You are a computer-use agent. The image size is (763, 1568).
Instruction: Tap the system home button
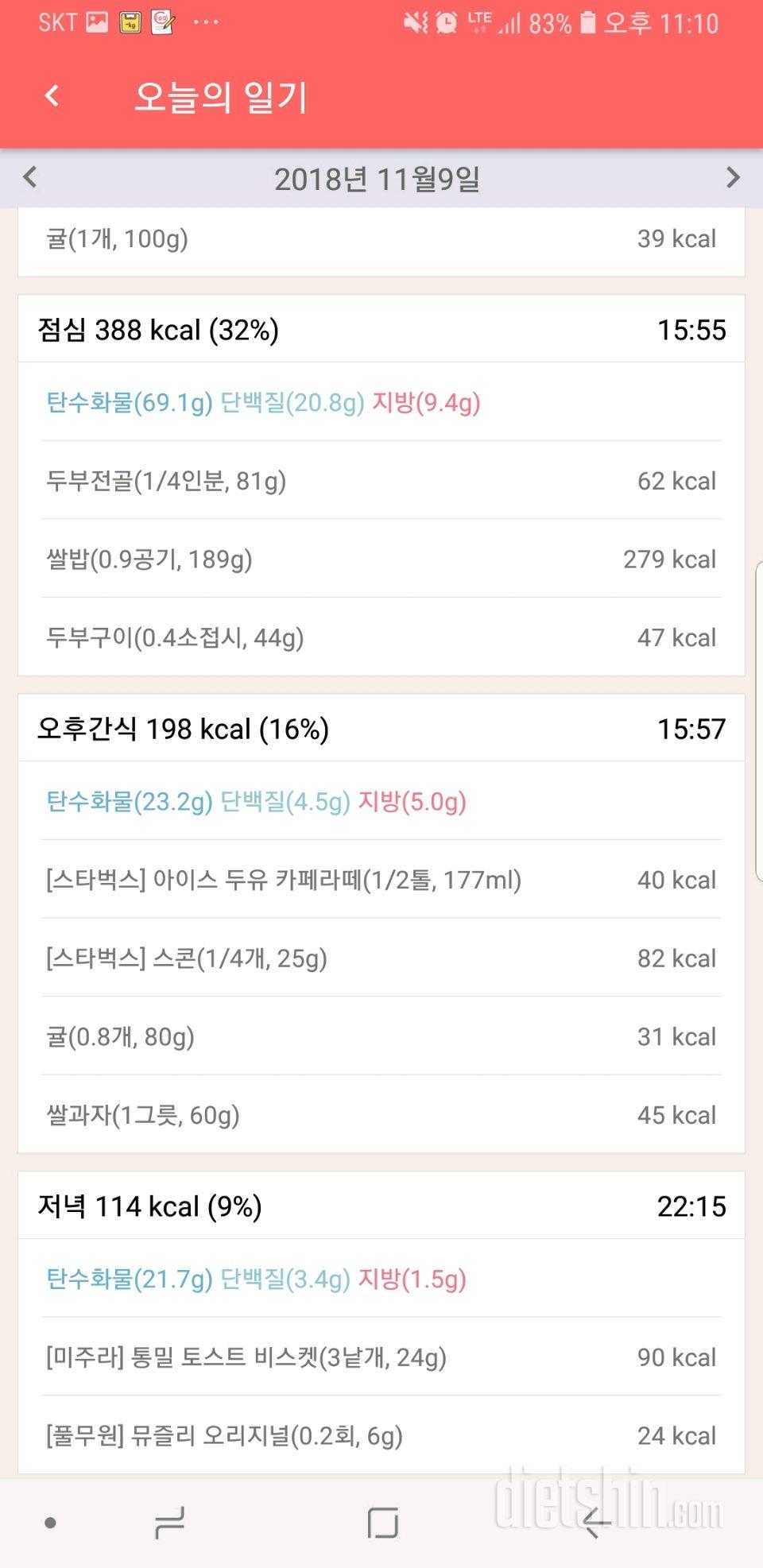click(x=382, y=1522)
